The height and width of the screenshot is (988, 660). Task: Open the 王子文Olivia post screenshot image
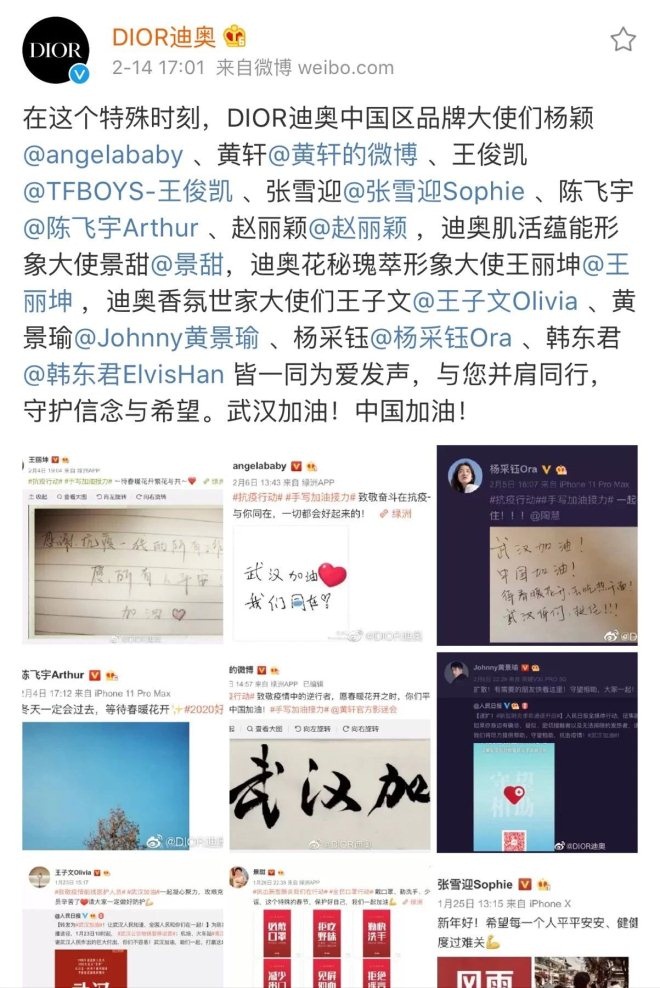point(122,925)
